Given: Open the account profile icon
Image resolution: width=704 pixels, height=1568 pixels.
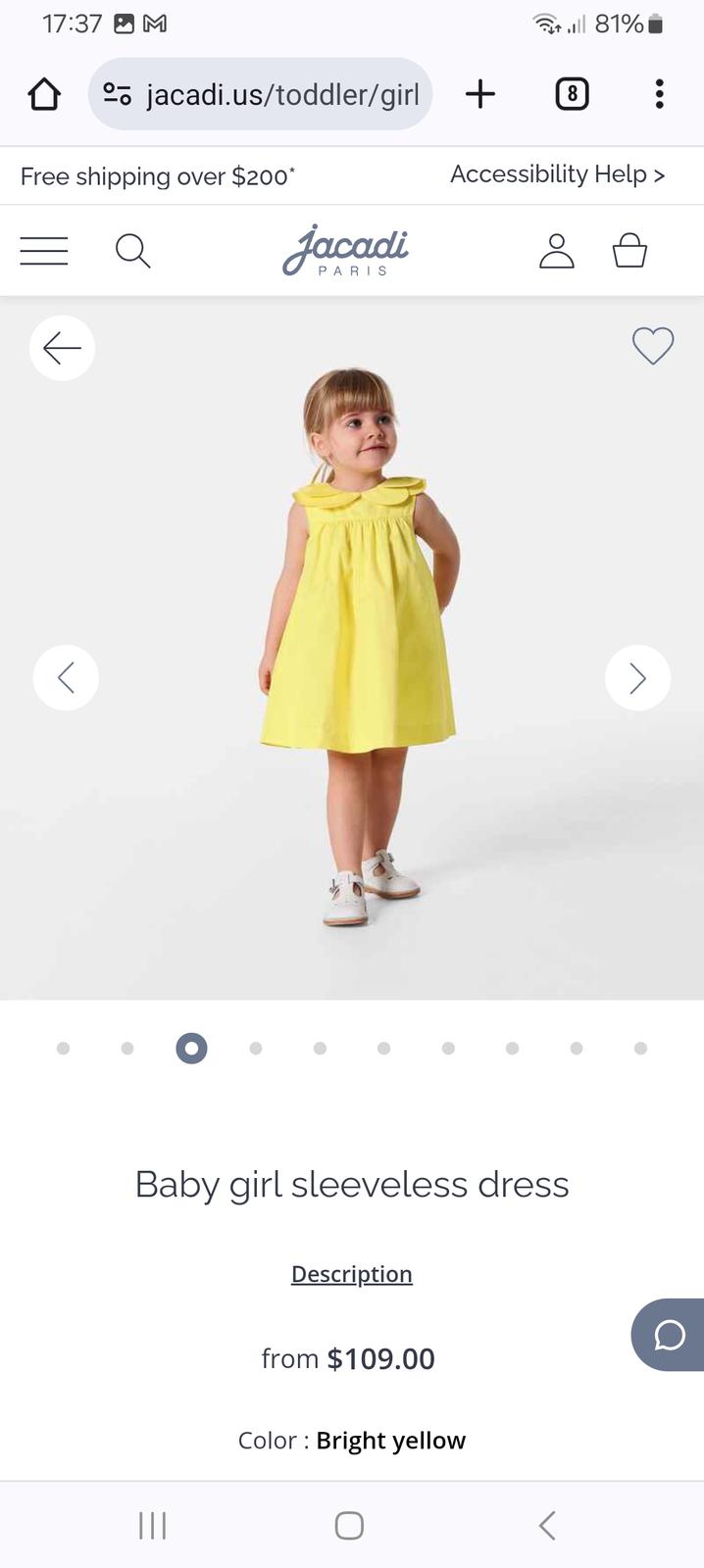Looking at the screenshot, I should [x=556, y=251].
